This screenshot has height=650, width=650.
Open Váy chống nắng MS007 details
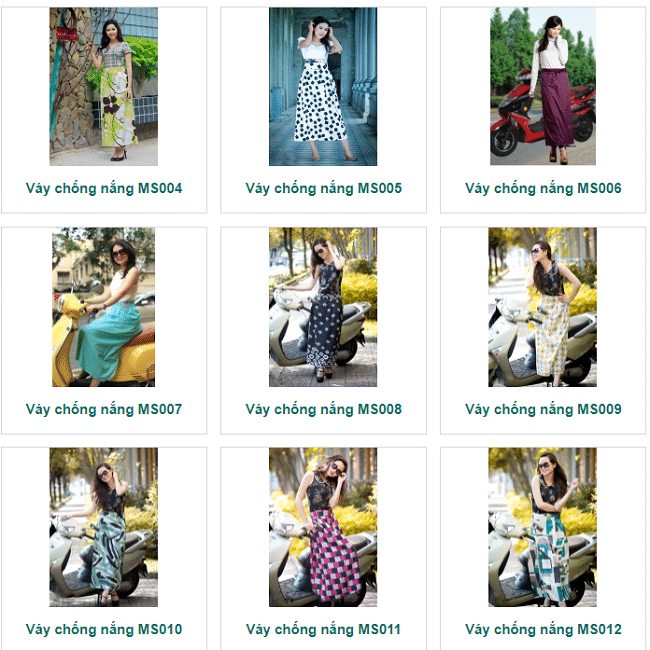click(x=104, y=409)
